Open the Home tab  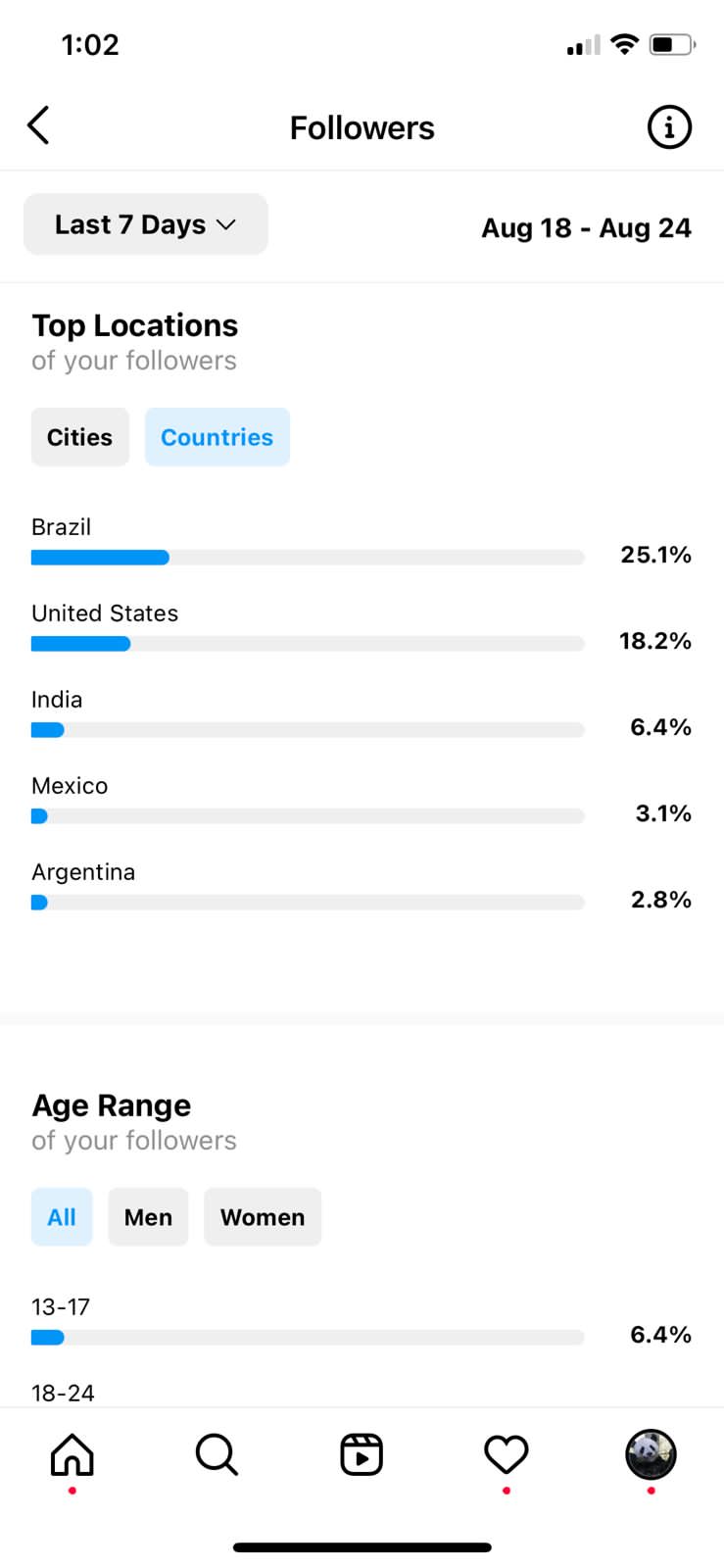(72, 1455)
